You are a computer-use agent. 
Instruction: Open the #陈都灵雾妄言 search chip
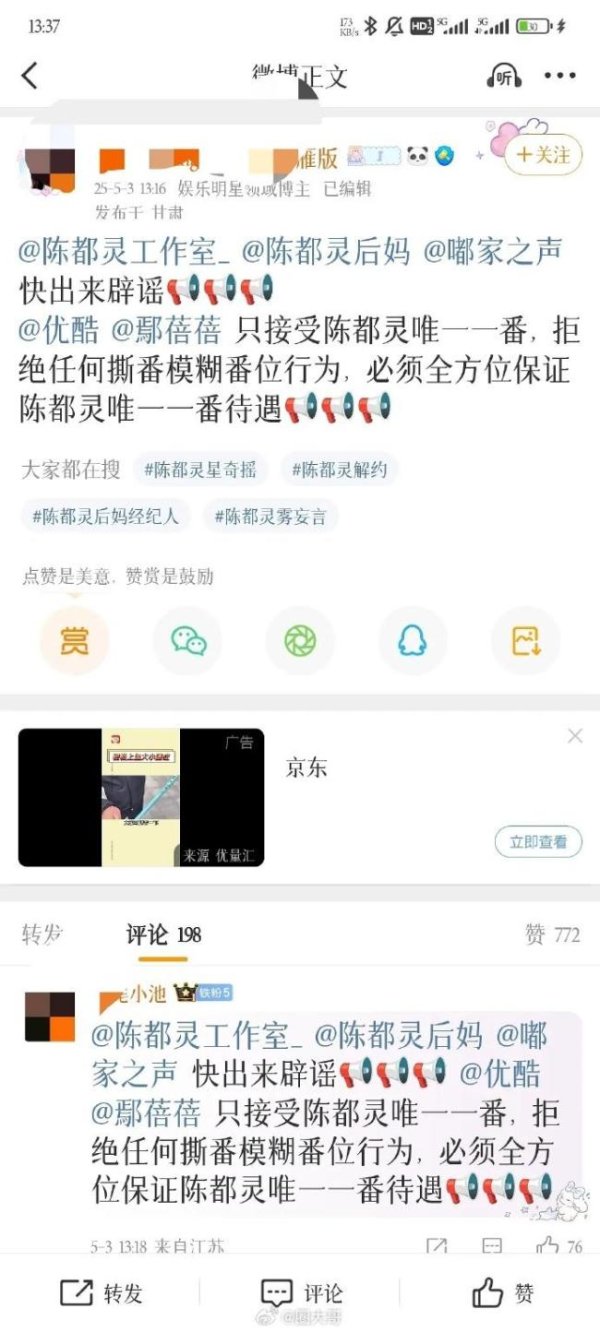(x=271, y=516)
